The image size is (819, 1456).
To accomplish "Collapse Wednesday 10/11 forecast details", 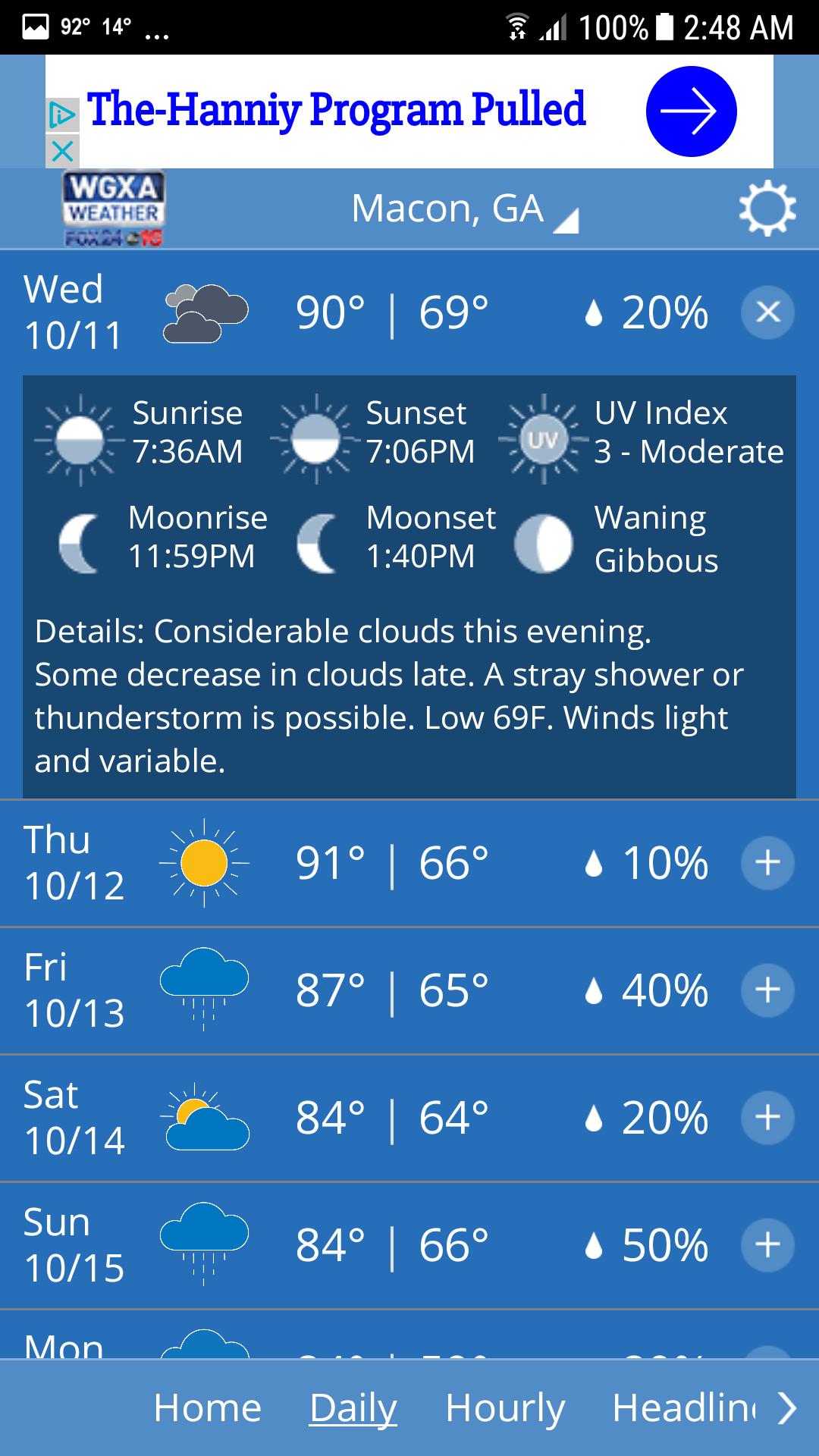I will pos(767,312).
